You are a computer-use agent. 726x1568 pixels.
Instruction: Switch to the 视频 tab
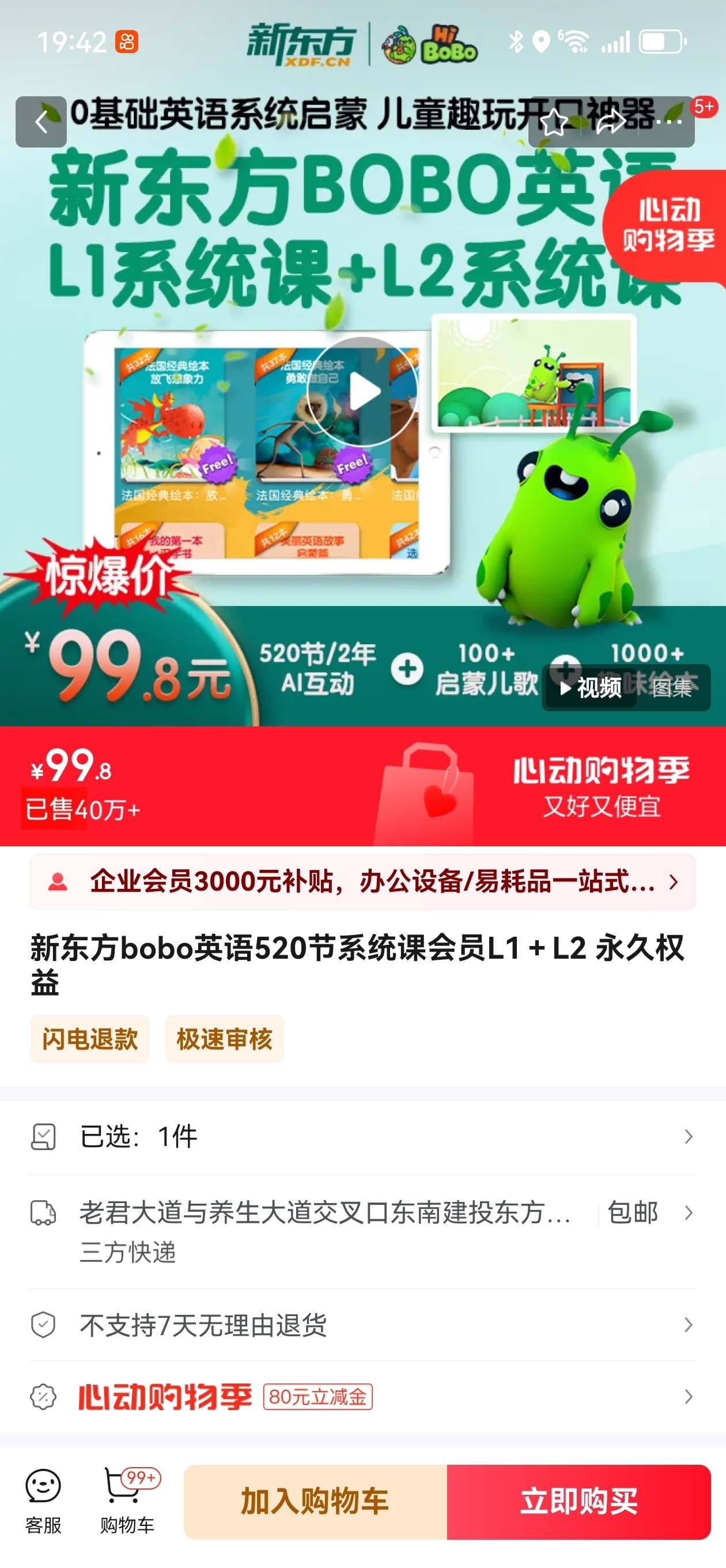click(x=589, y=688)
